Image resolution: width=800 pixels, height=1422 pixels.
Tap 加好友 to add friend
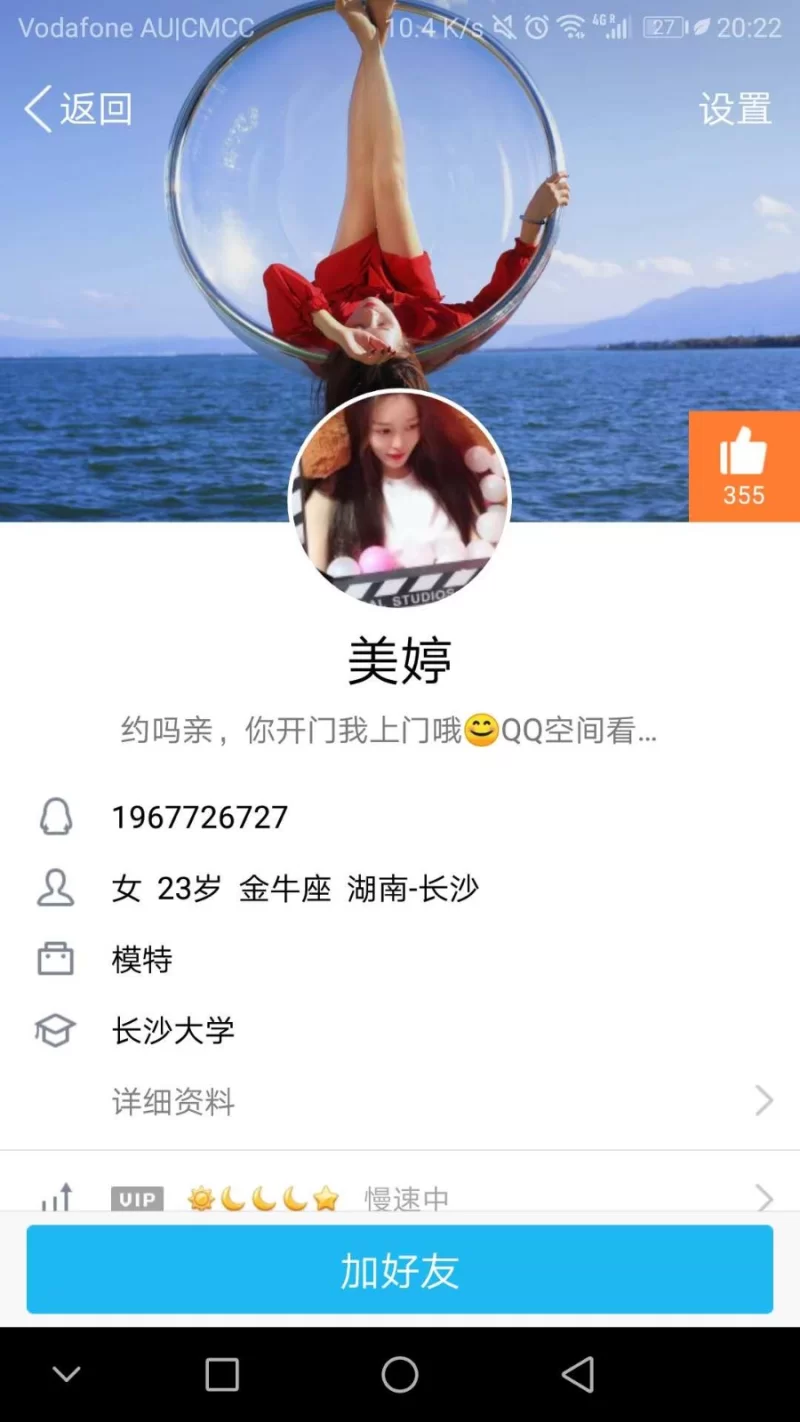pyautogui.click(x=400, y=1270)
